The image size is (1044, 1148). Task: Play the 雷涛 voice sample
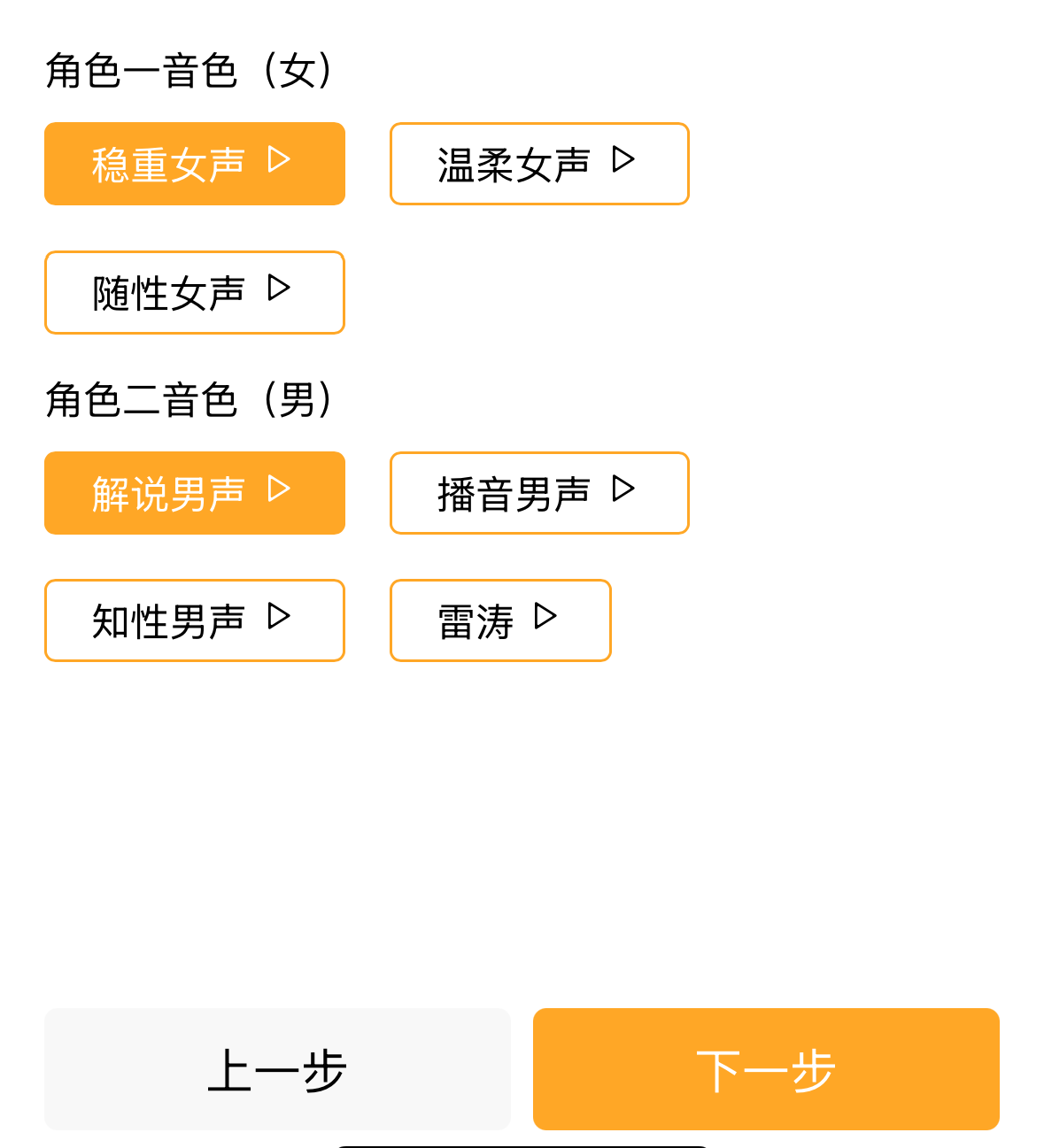[x=545, y=616]
